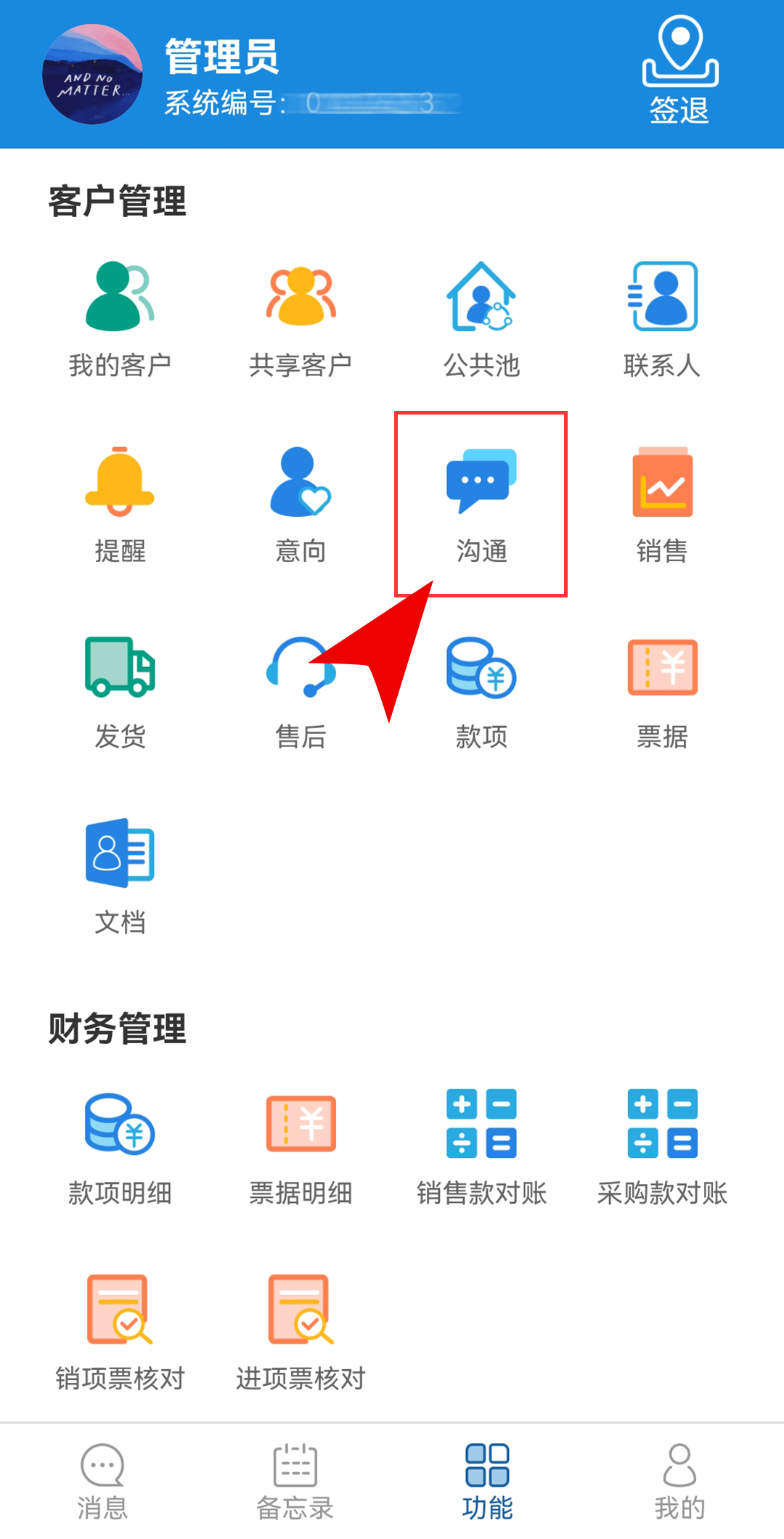Viewport: 784px width, 1539px height.
Task: Open 我的客户 (My Customers)
Action: [x=120, y=319]
